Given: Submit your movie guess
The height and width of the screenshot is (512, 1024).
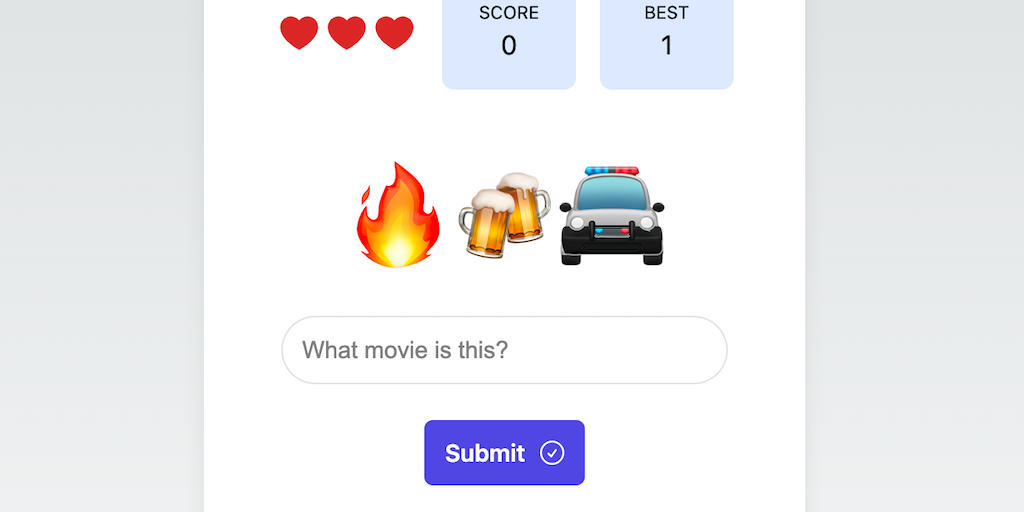Looking at the screenshot, I should [504, 453].
